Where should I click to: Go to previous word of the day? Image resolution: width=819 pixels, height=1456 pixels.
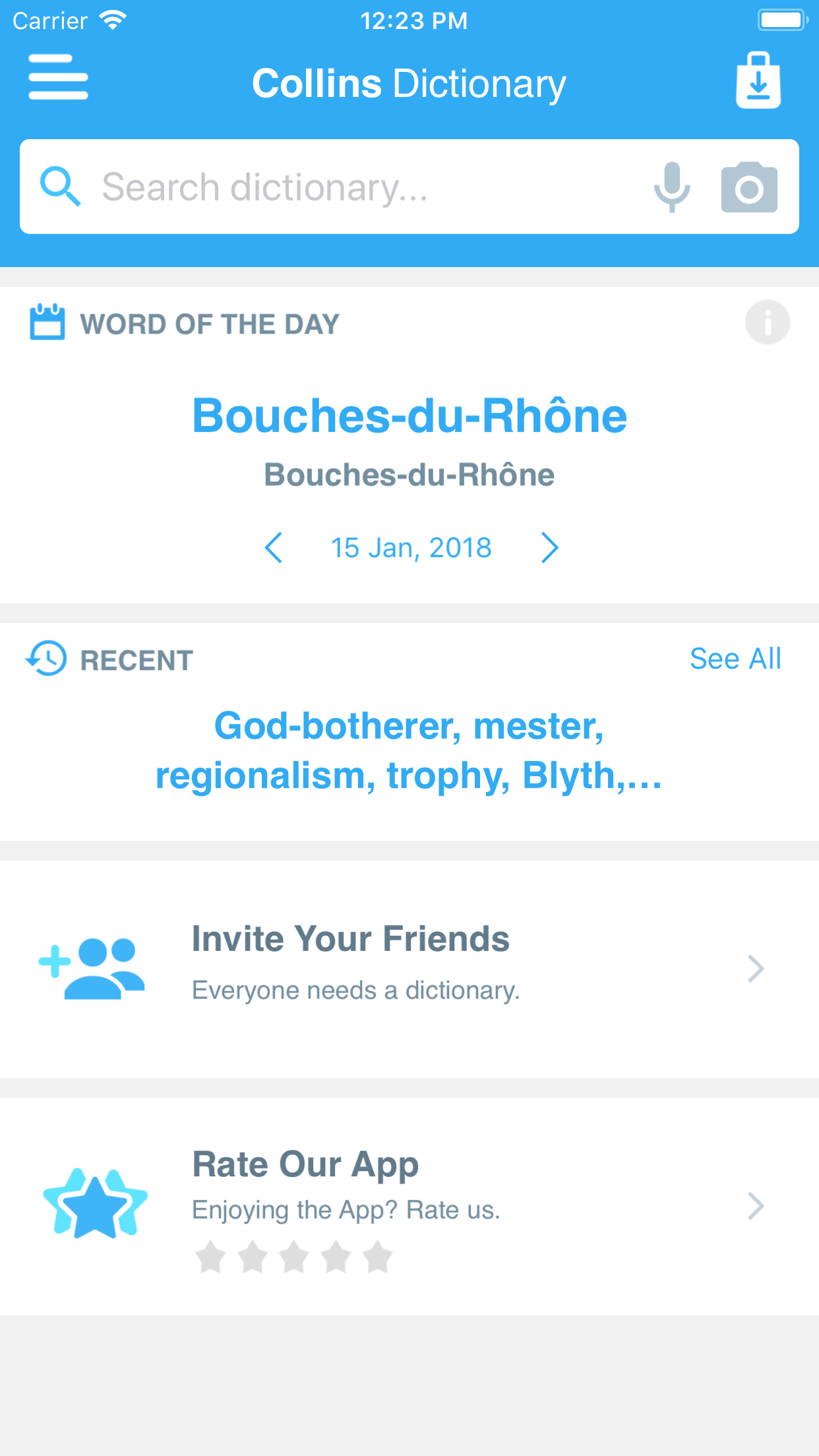274,548
